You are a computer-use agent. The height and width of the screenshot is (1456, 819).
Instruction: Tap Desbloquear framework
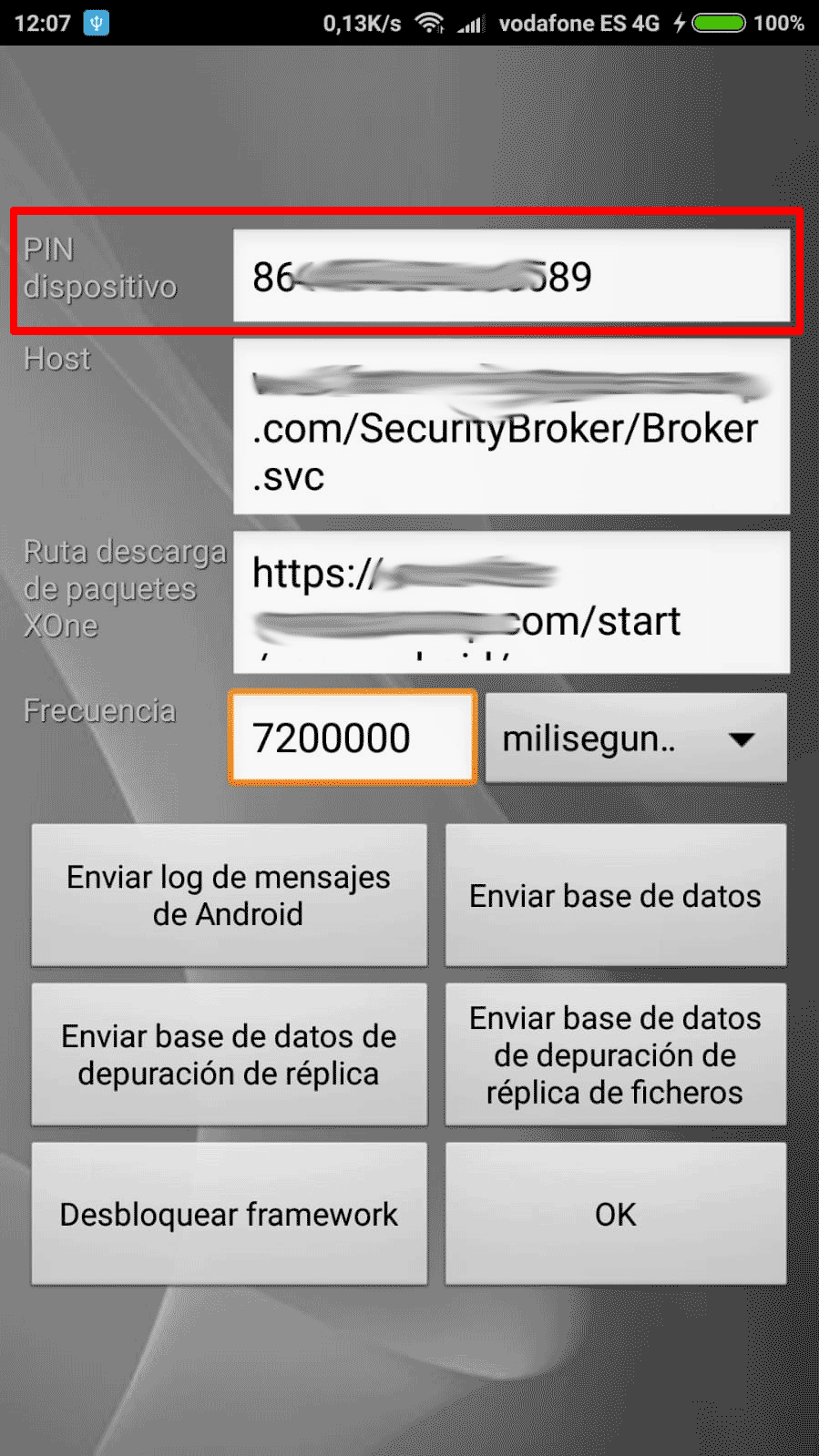click(x=229, y=1214)
